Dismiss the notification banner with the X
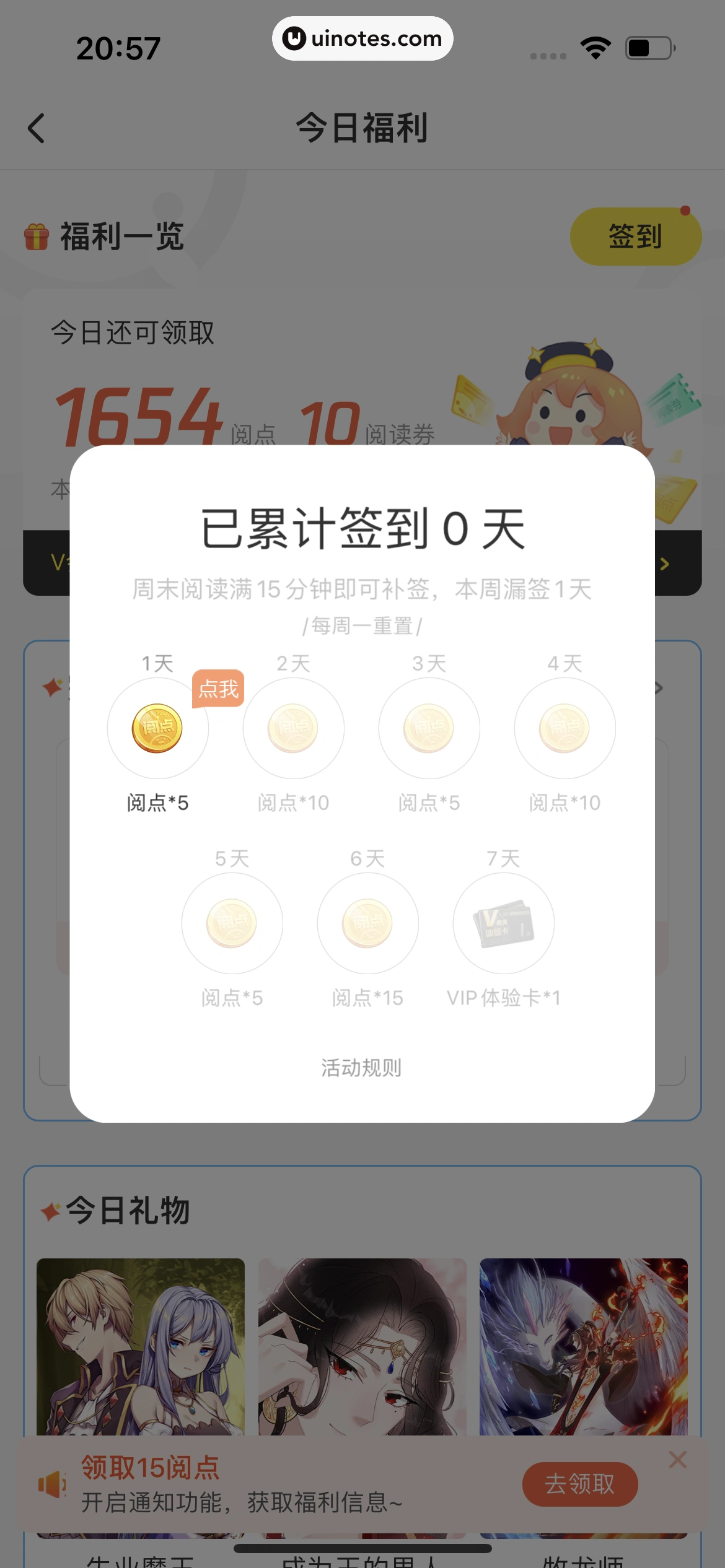The width and height of the screenshot is (725, 1568). [x=679, y=1459]
